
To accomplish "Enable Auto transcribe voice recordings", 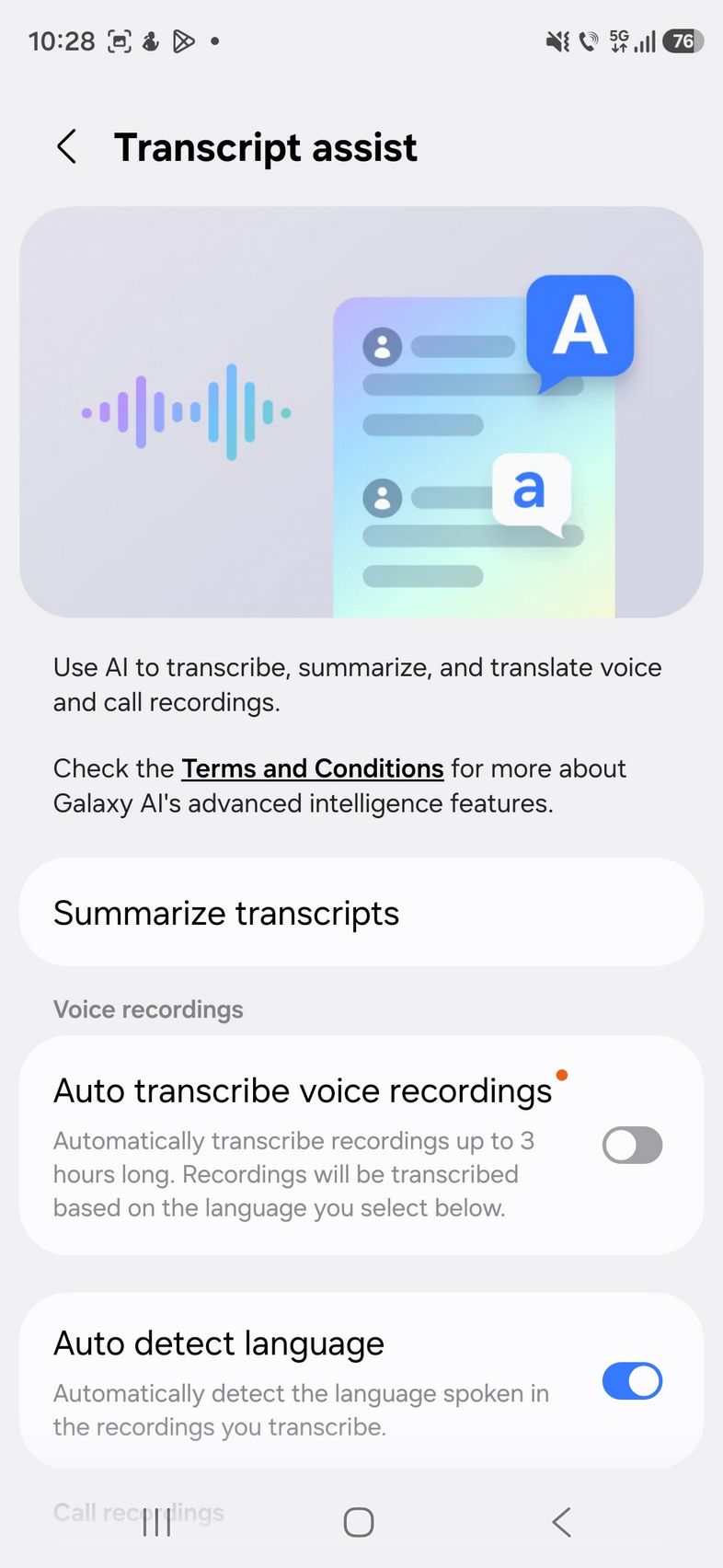I will (632, 1146).
